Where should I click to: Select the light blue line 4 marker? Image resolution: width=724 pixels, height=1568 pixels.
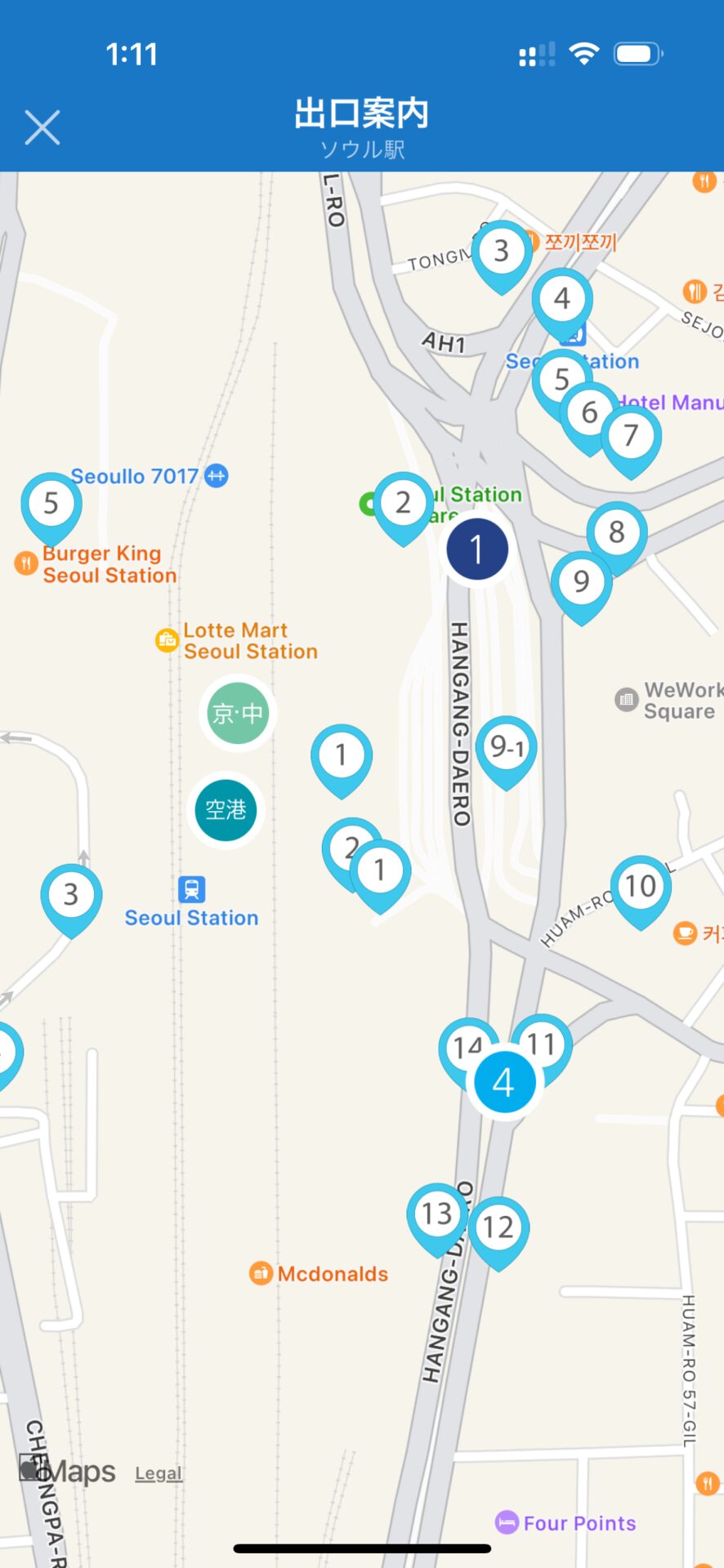[x=504, y=1082]
